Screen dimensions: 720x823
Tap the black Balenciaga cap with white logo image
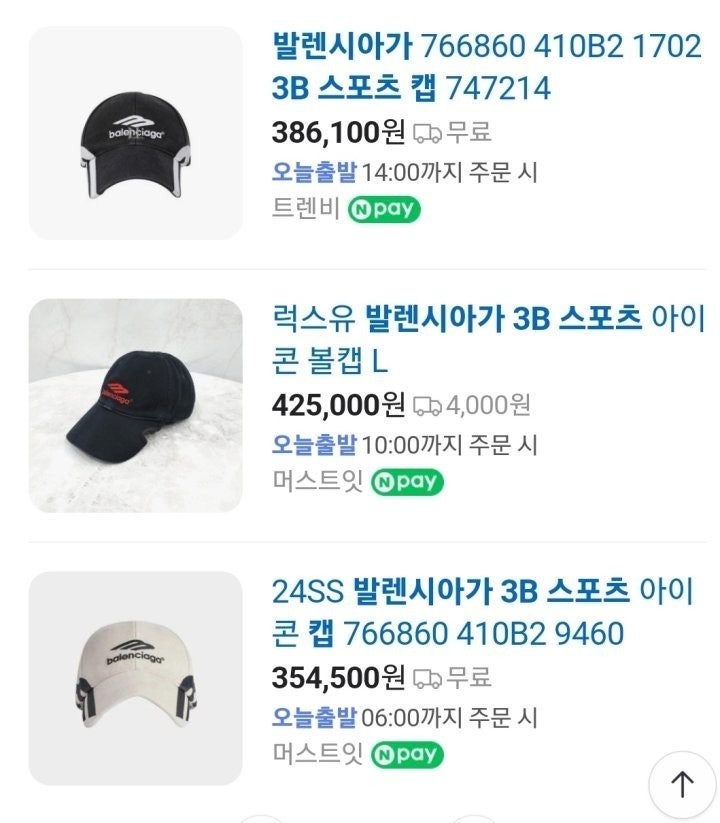coord(136,133)
